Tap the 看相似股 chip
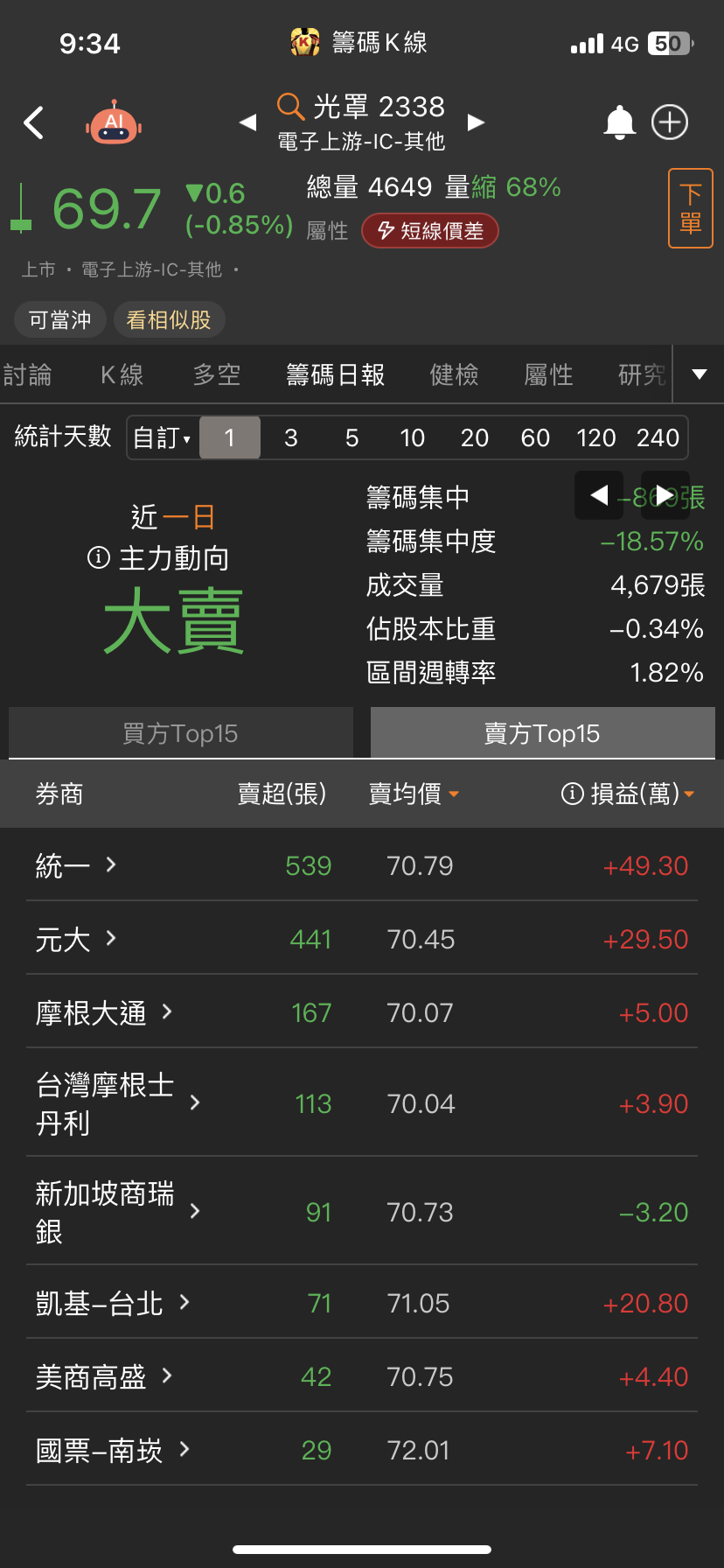 click(x=169, y=320)
